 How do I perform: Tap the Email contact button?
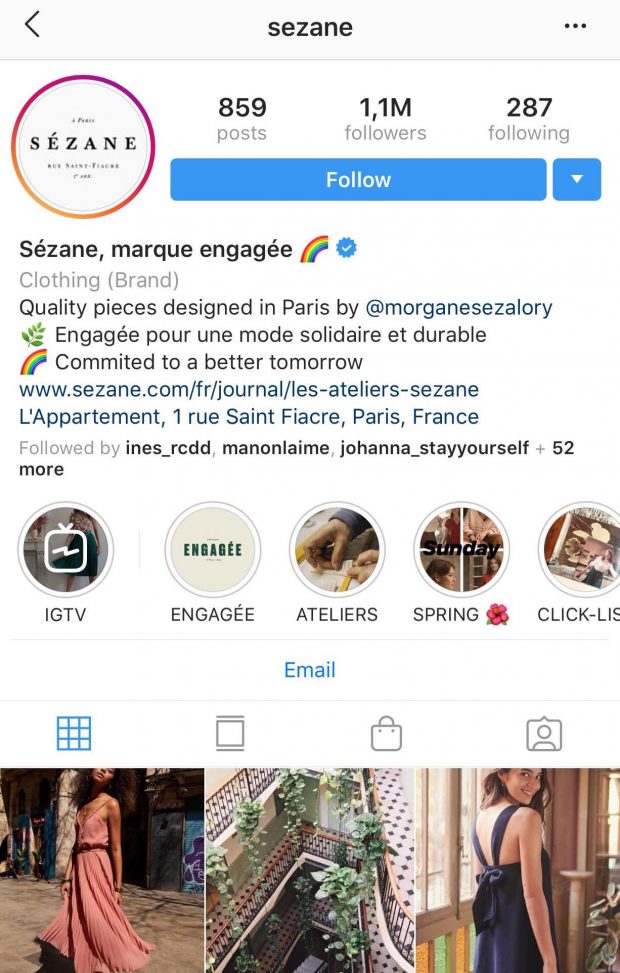click(x=309, y=670)
